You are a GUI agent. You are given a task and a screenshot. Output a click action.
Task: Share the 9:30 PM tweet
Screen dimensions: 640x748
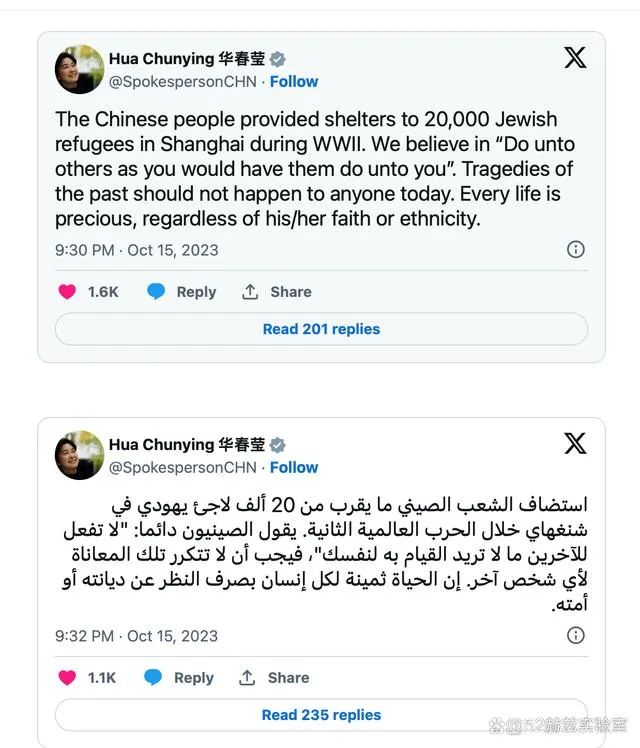click(276, 292)
